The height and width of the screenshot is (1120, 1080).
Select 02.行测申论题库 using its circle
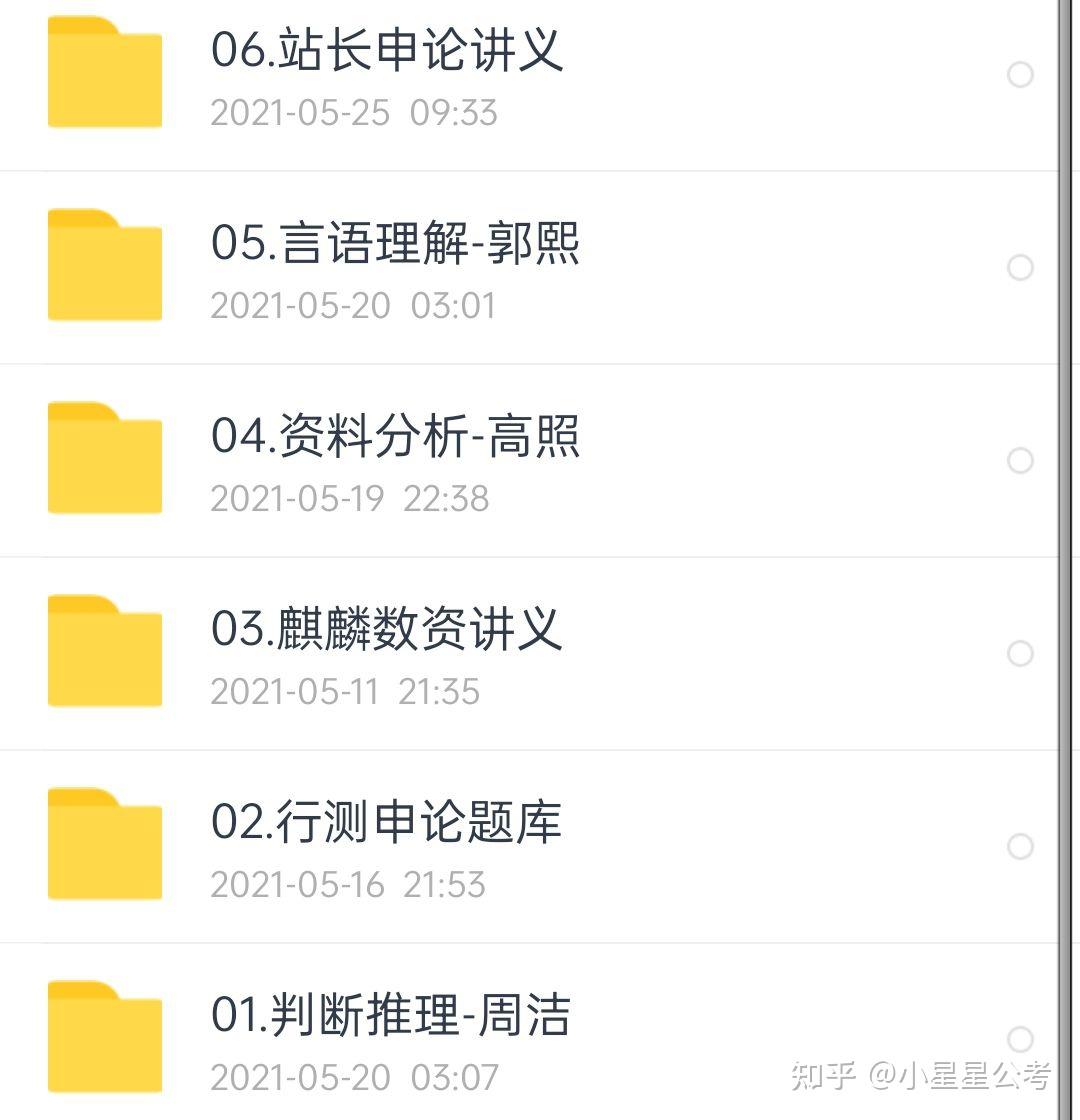coord(1020,847)
